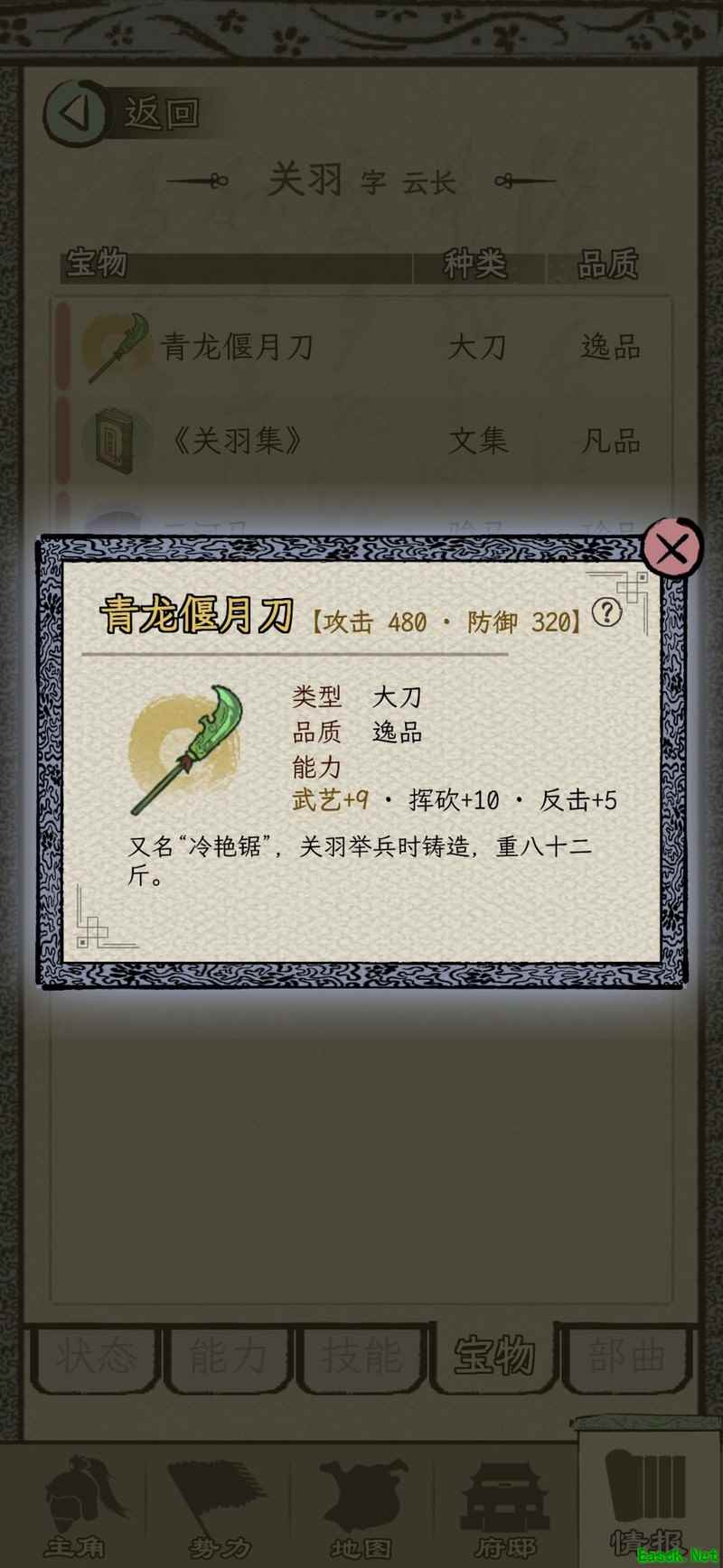Switch to the 技能 tab

click(x=361, y=1357)
